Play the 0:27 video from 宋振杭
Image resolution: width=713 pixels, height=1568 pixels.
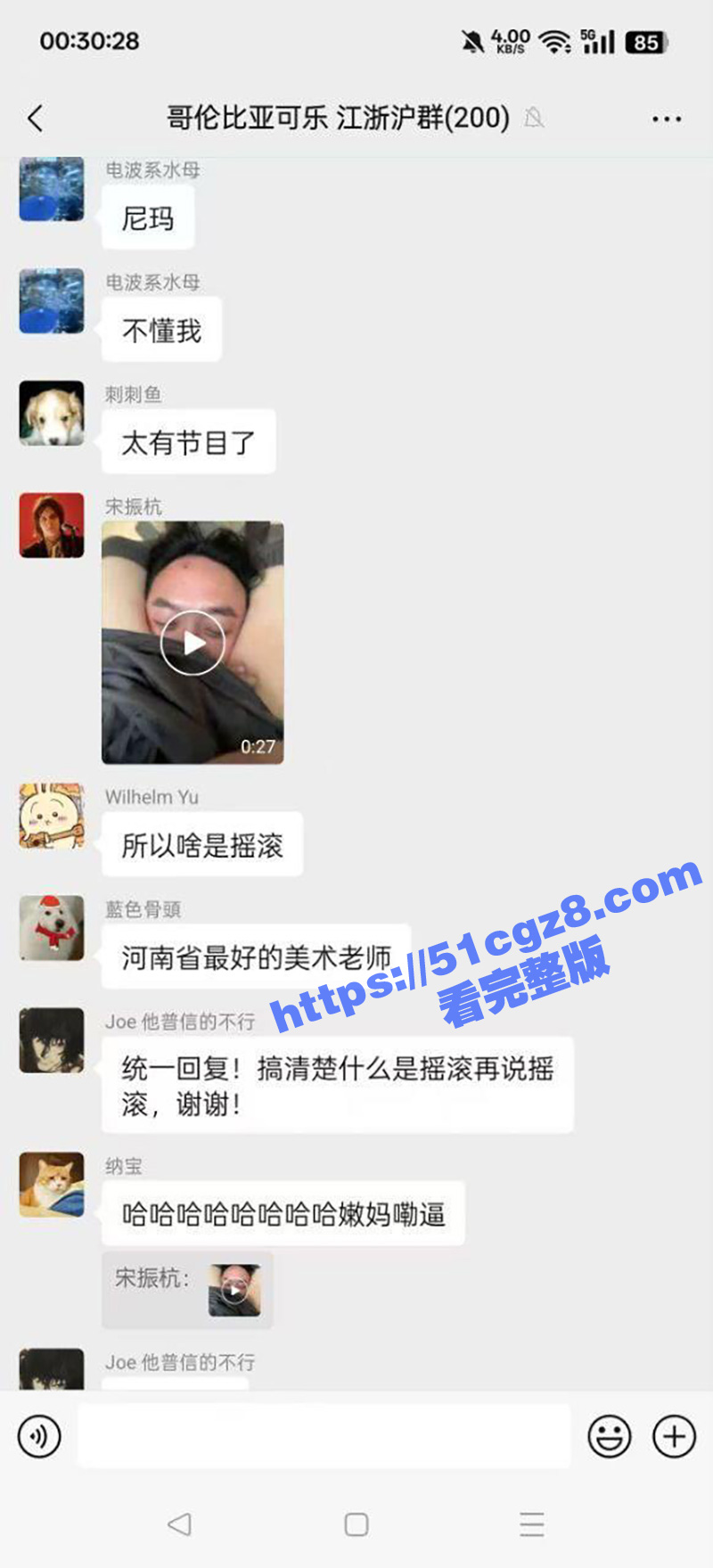click(193, 643)
